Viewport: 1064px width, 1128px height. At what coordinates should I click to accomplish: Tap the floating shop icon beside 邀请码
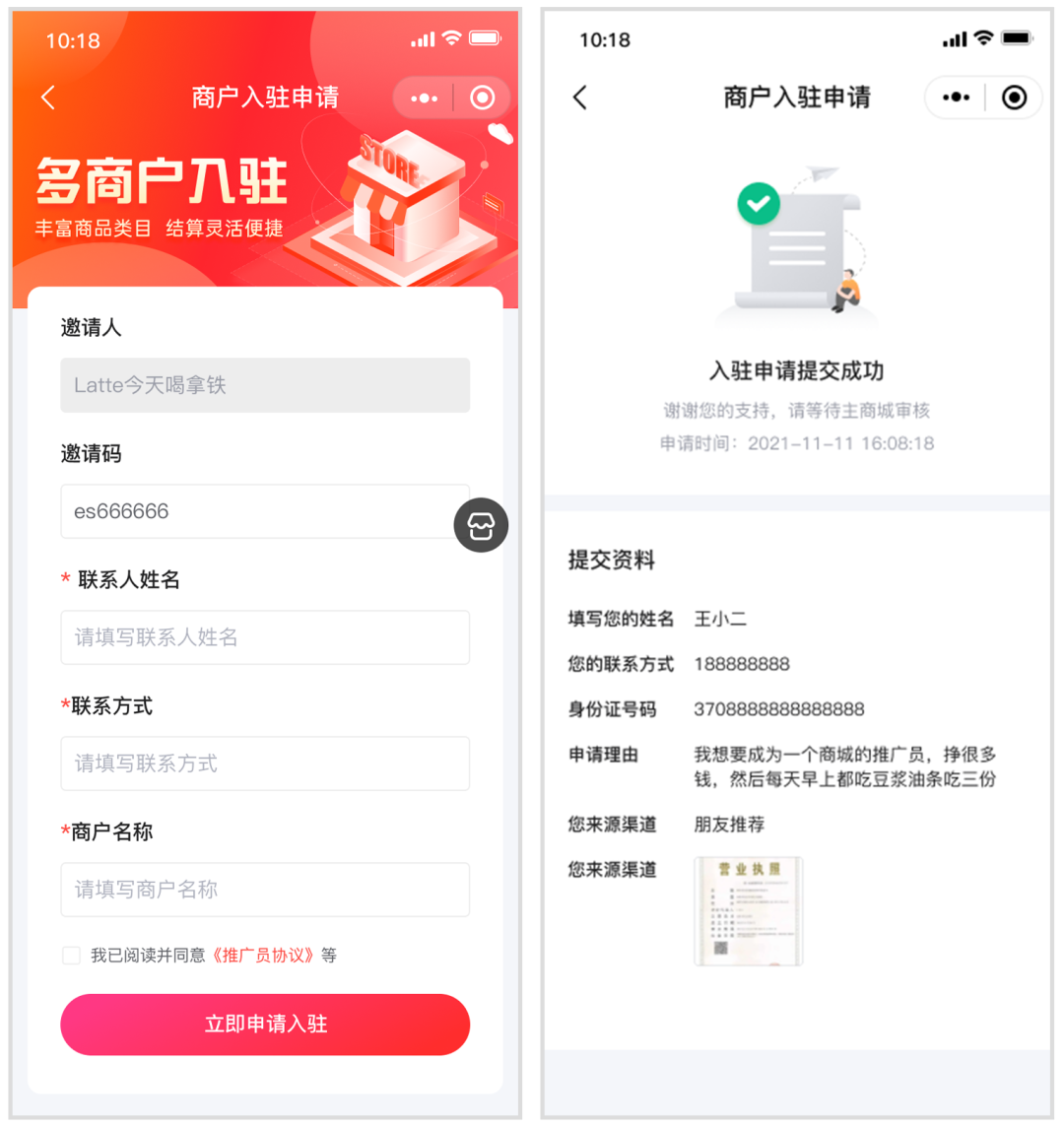pos(481,526)
